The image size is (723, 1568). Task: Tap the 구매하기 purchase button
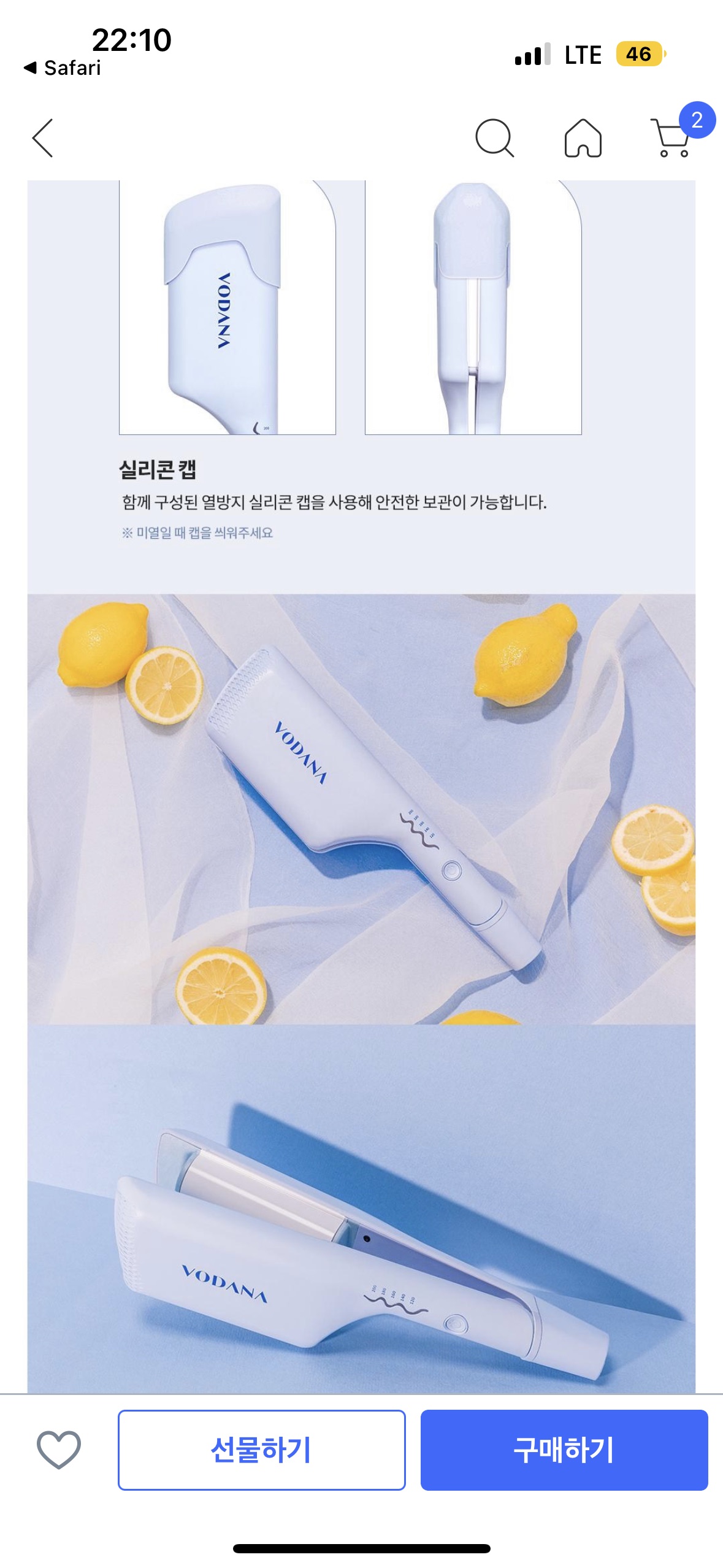tap(564, 1449)
